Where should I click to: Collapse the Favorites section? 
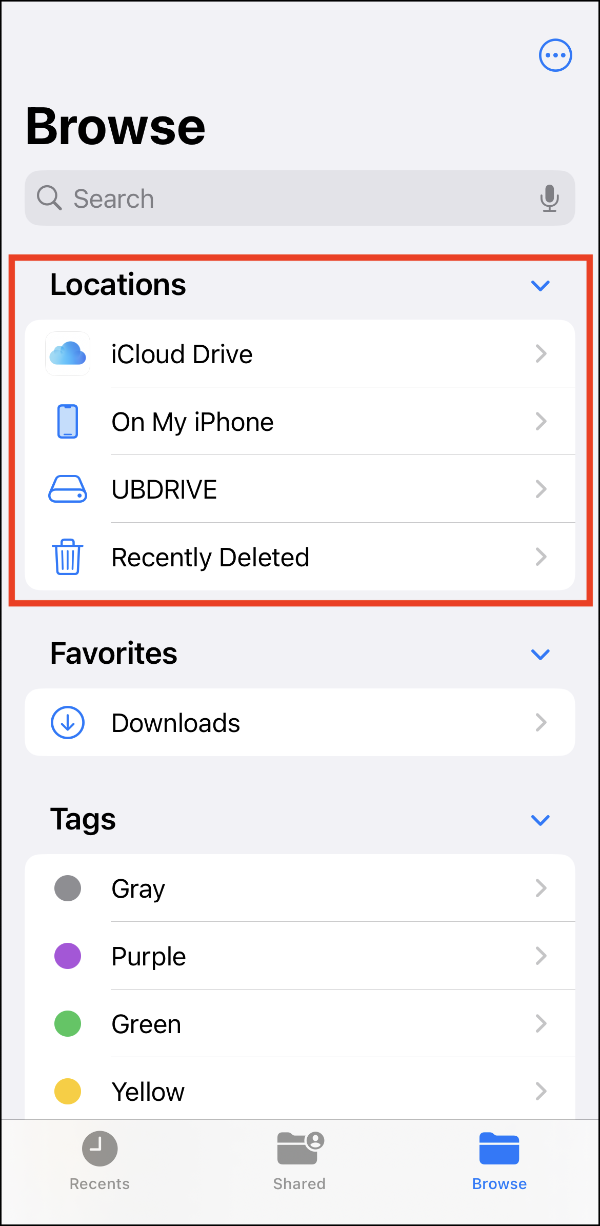[x=540, y=655]
